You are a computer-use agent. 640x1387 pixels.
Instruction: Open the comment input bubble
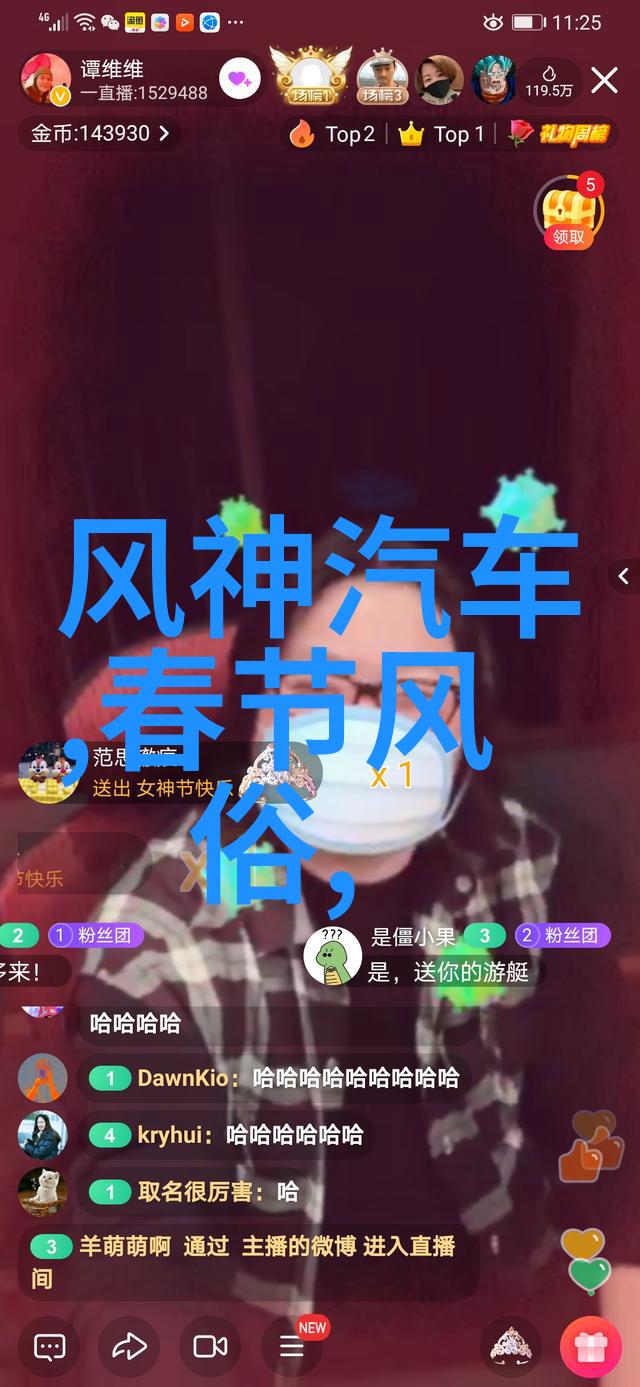point(49,1346)
